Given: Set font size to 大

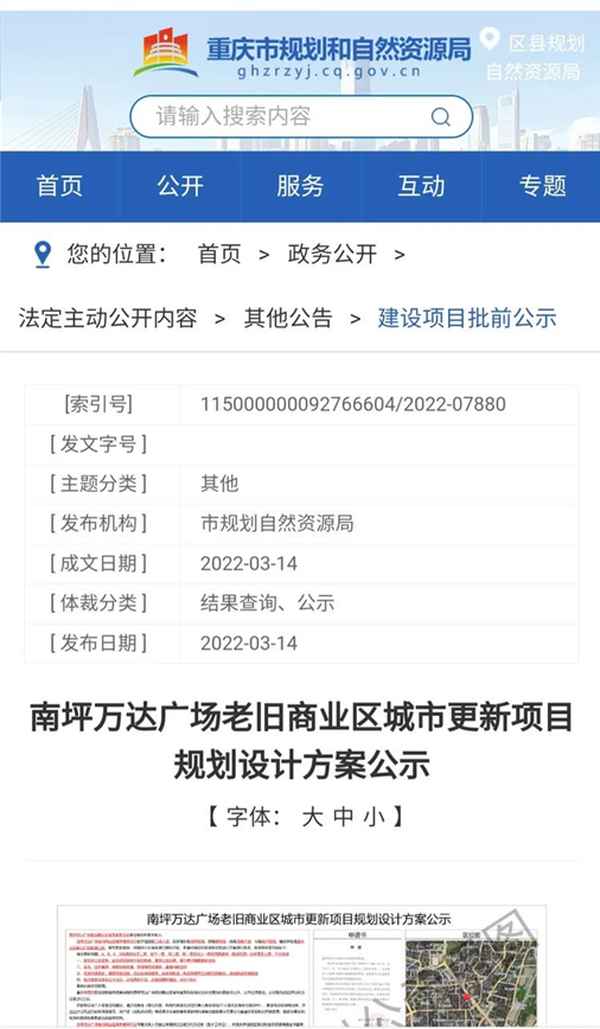Looking at the screenshot, I should tap(312, 817).
